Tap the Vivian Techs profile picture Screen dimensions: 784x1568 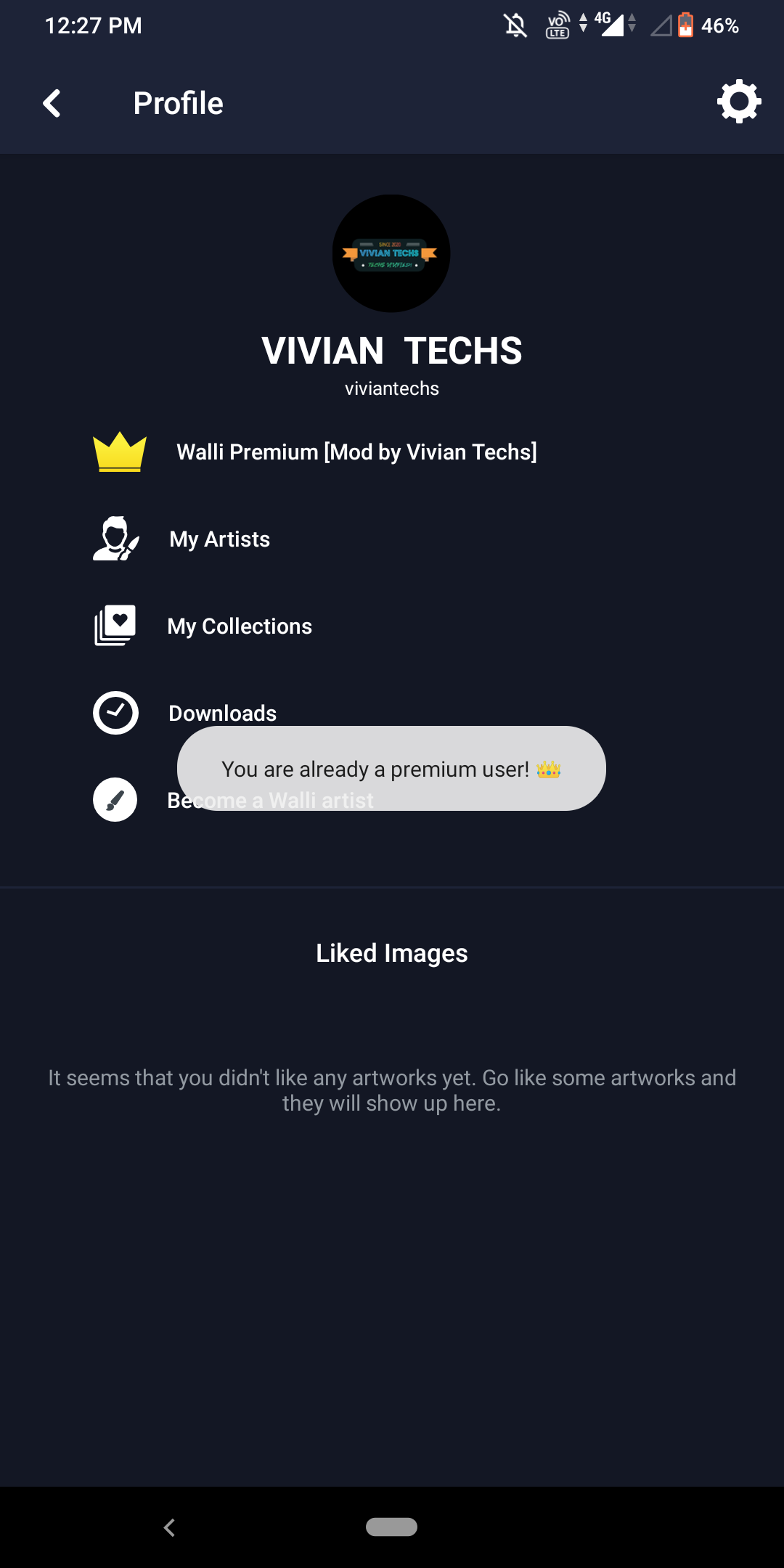(x=391, y=253)
